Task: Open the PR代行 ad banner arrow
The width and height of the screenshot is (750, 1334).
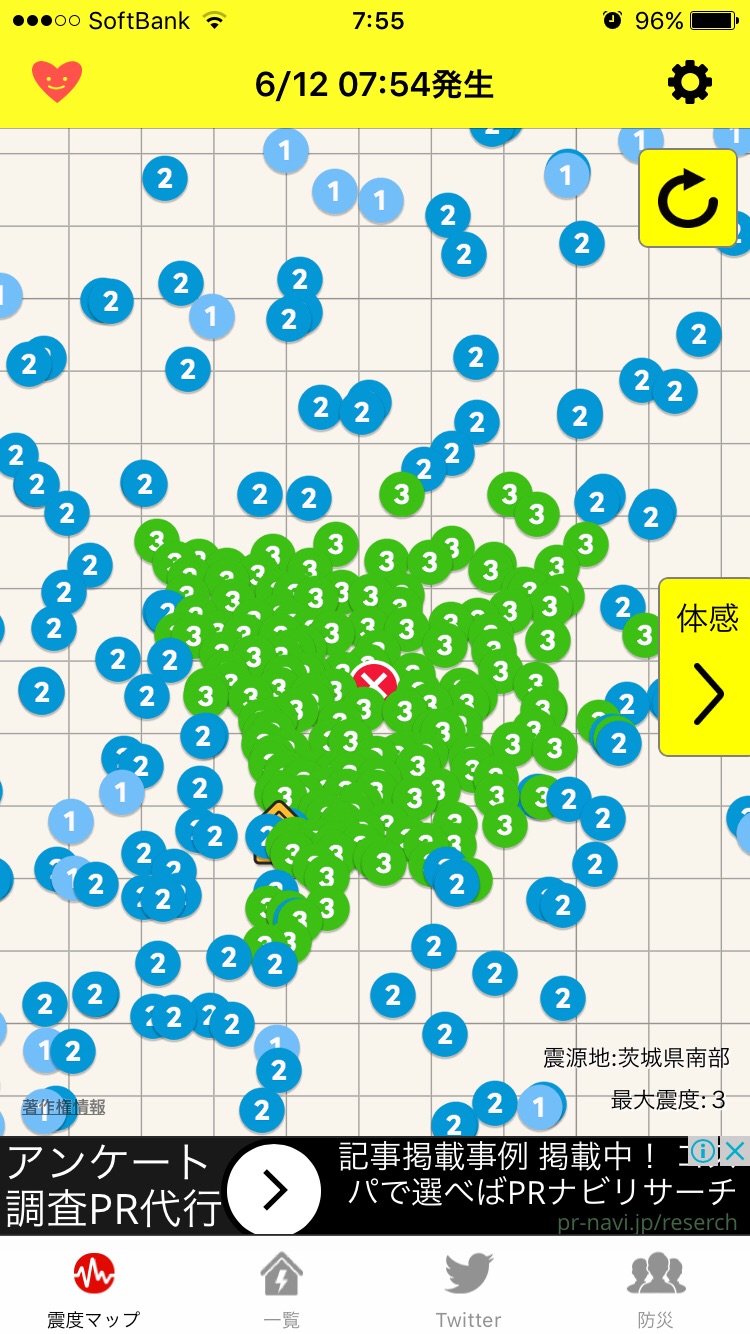Action: tap(274, 1189)
